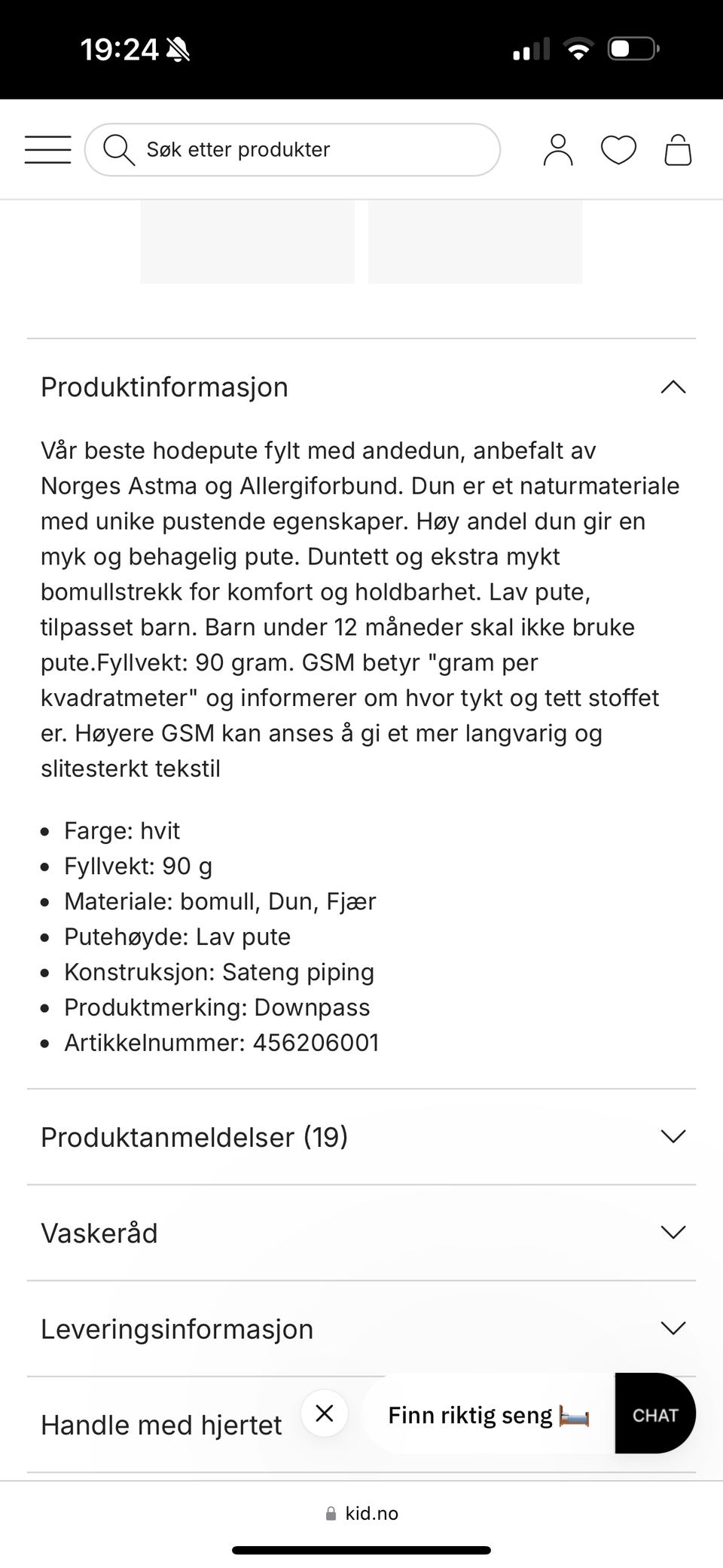The image size is (723, 1568).
Task: Open the wishlist heart icon
Action: tap(618, 149)
